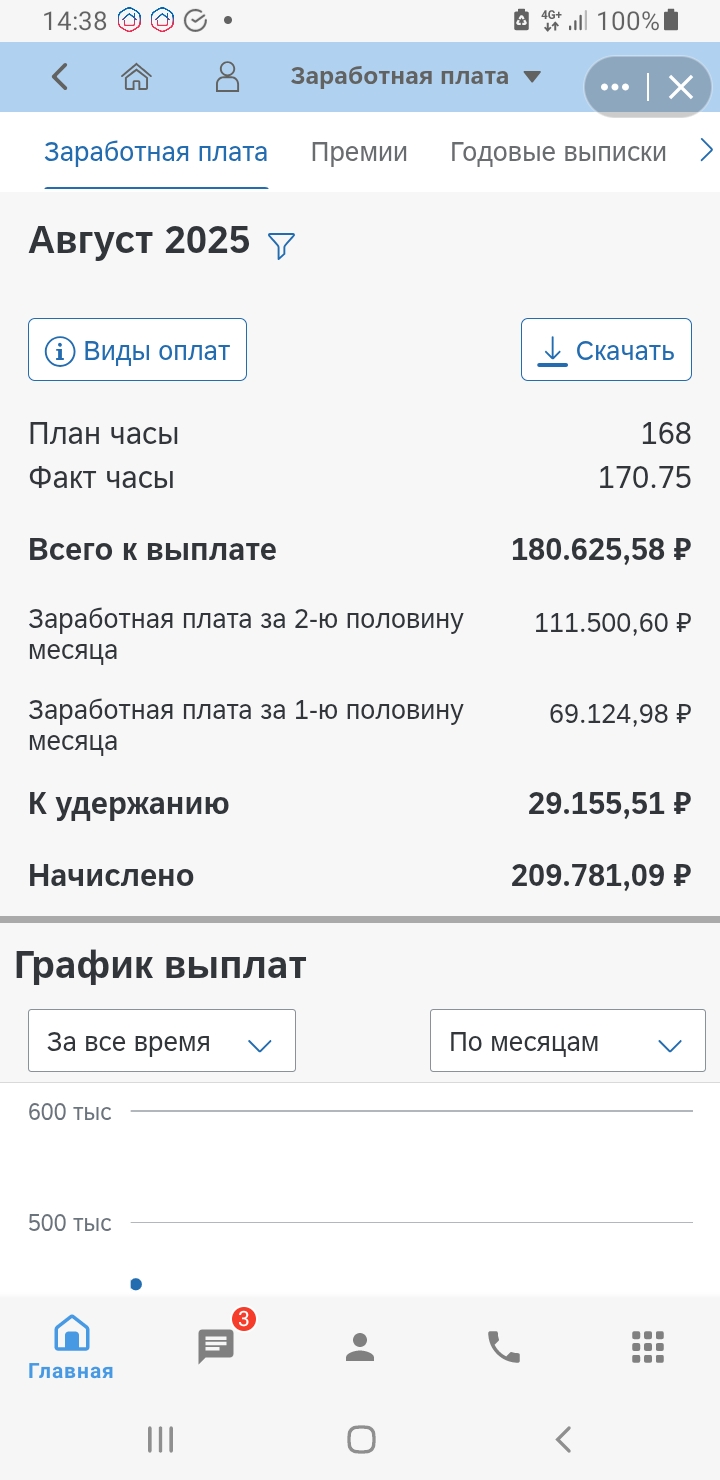The image size is (720, 1480).
Task: Open the filter next to Август 2025
Action: point(282,246)
